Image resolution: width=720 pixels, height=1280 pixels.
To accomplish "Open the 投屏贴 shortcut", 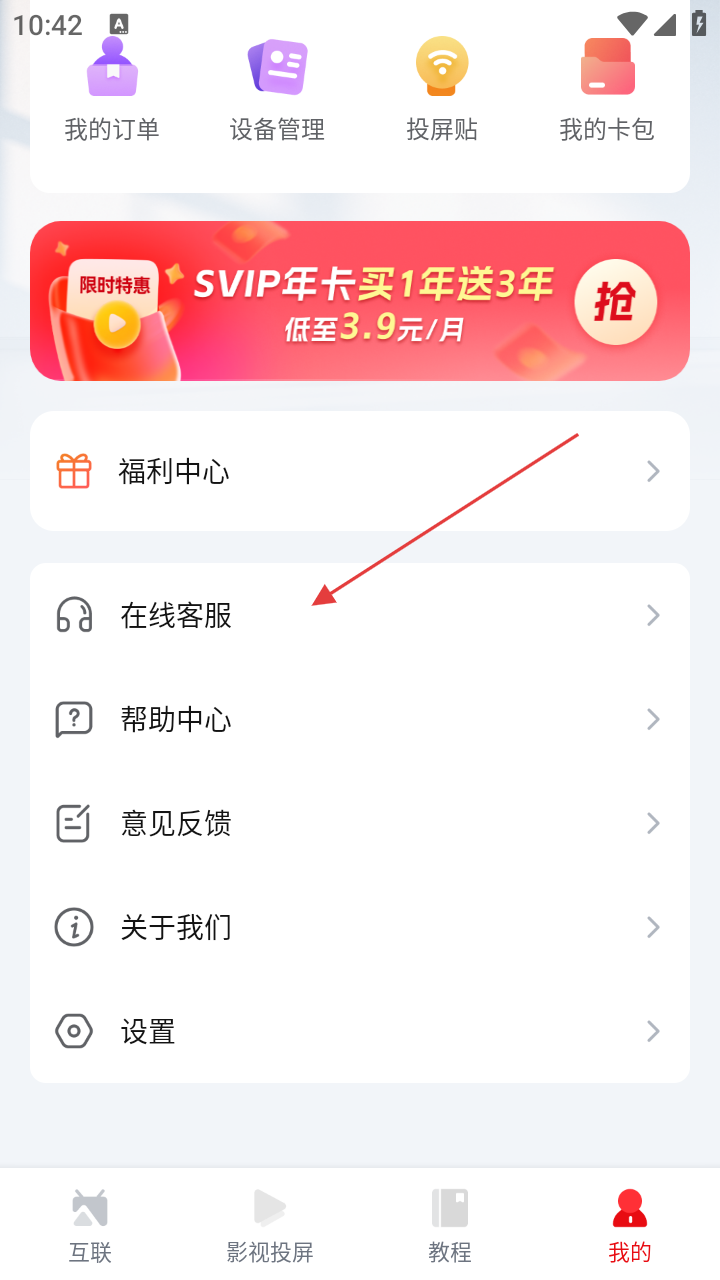I will click(442, 90).
